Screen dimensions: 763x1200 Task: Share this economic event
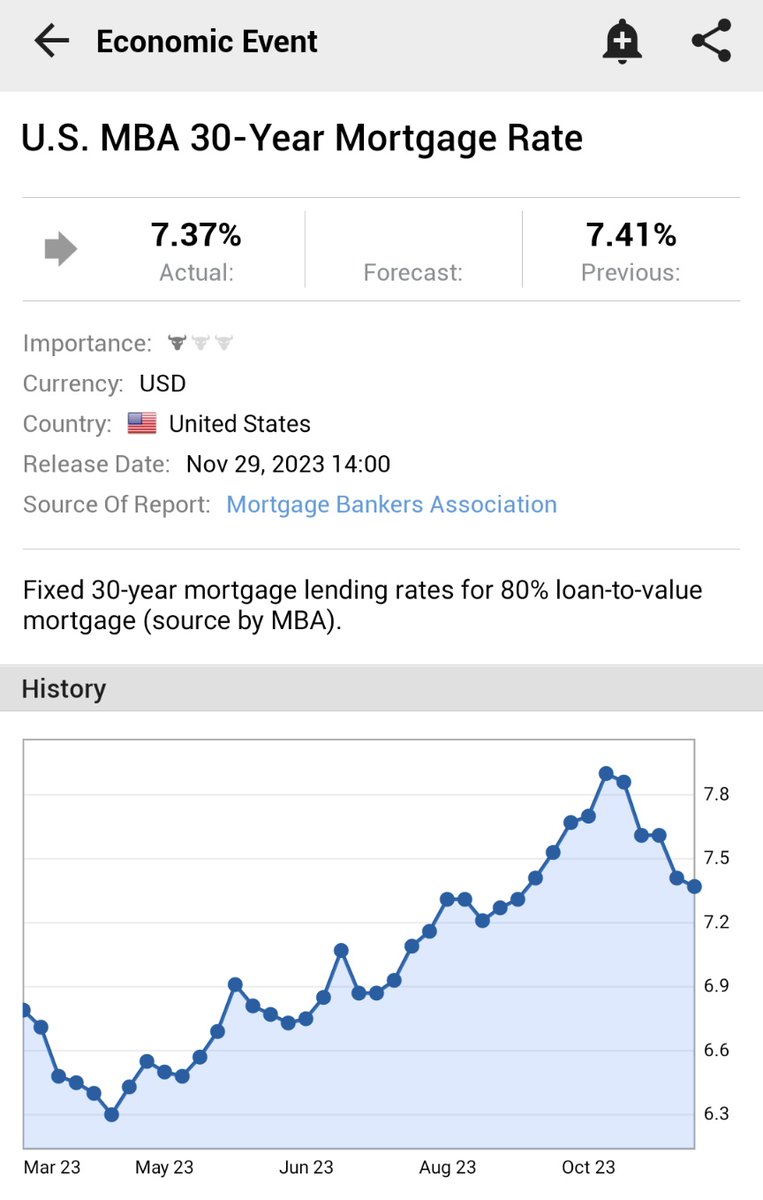(711, 41)
